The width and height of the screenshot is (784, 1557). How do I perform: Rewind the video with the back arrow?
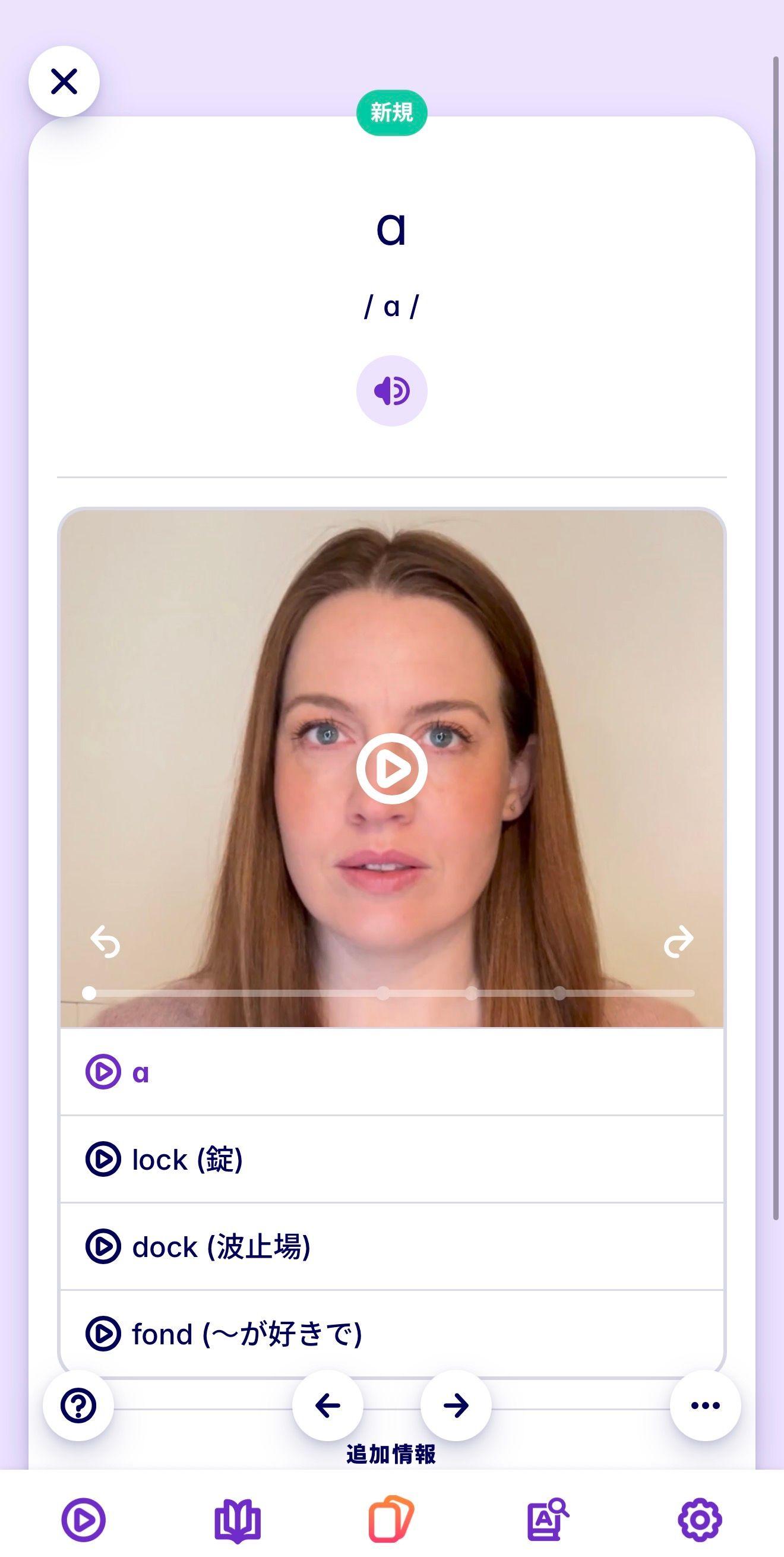(x=105, y=941)
